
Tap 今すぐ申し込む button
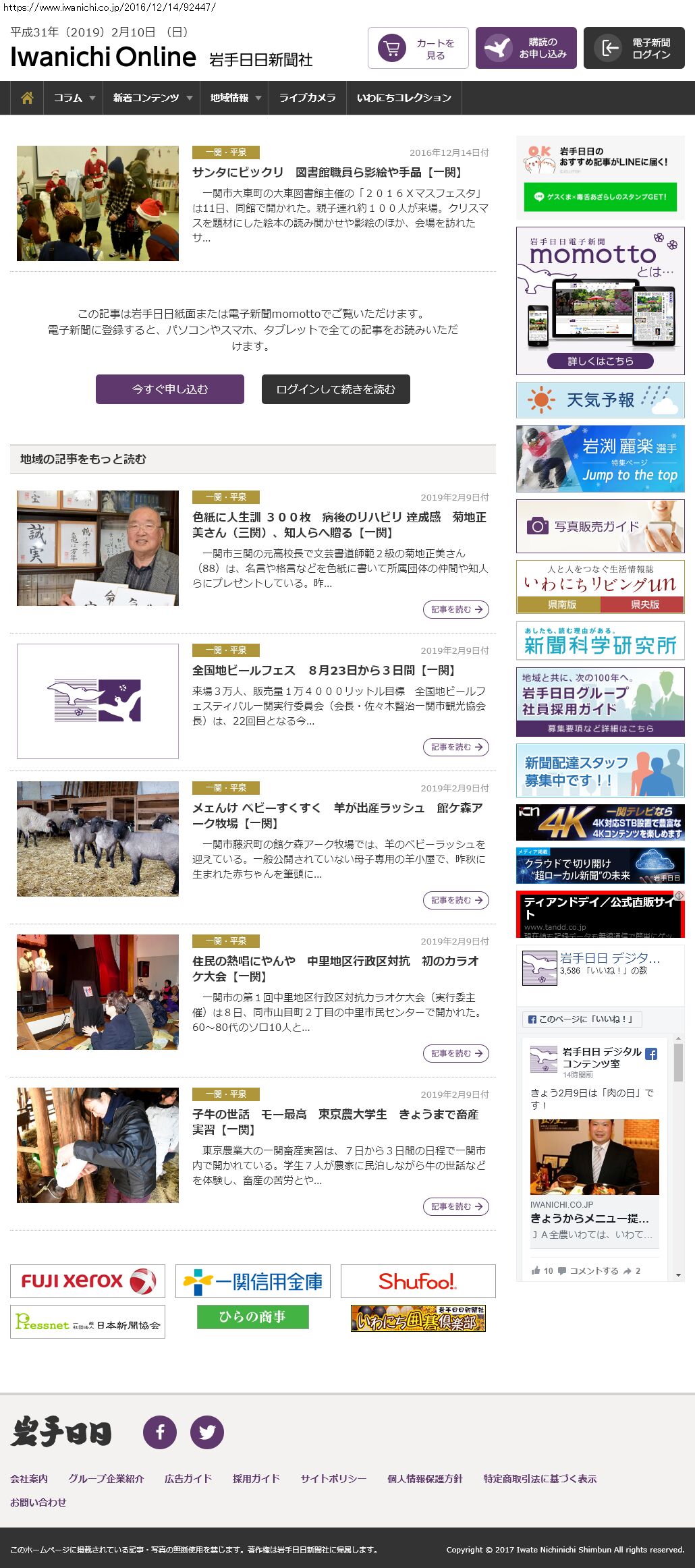169,389
